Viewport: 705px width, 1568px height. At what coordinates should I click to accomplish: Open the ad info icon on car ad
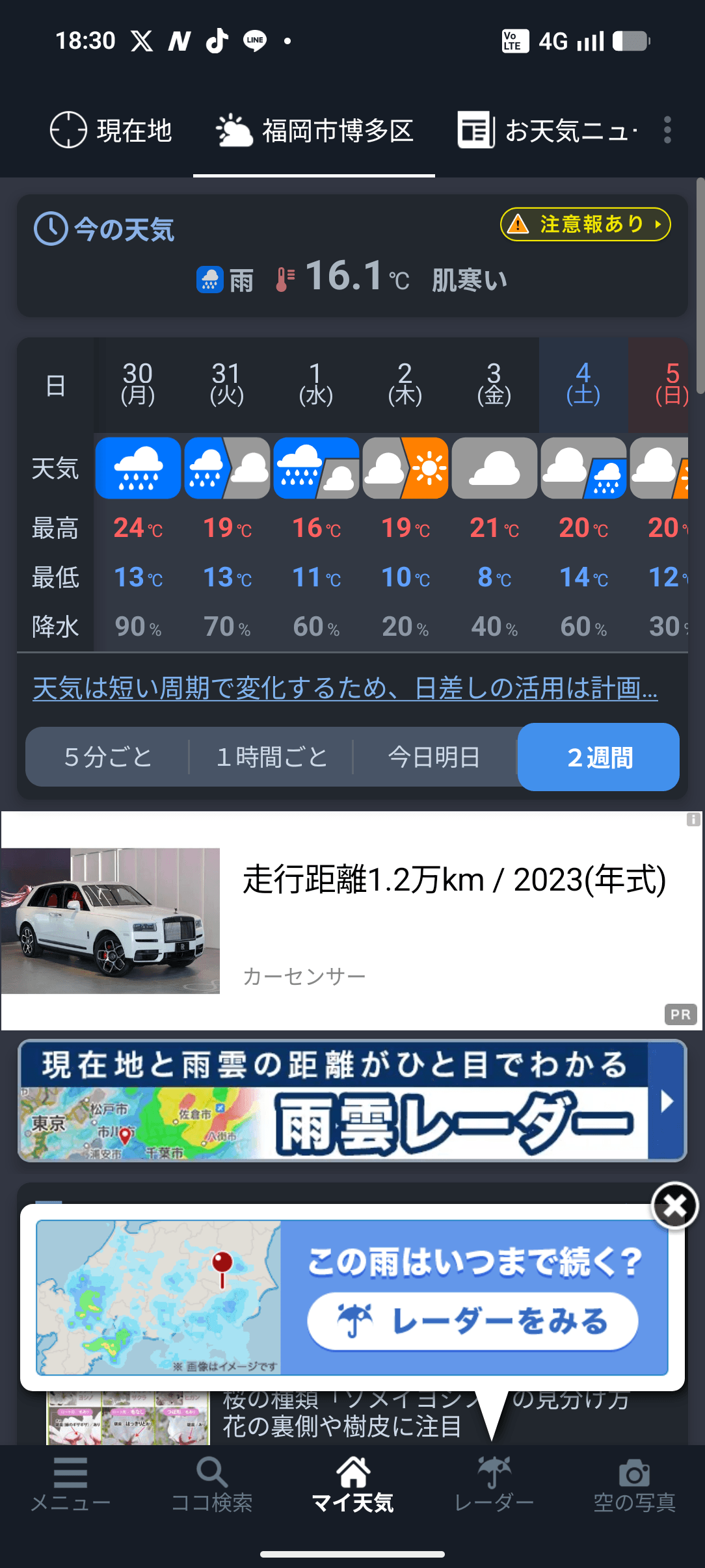[693, 820]
